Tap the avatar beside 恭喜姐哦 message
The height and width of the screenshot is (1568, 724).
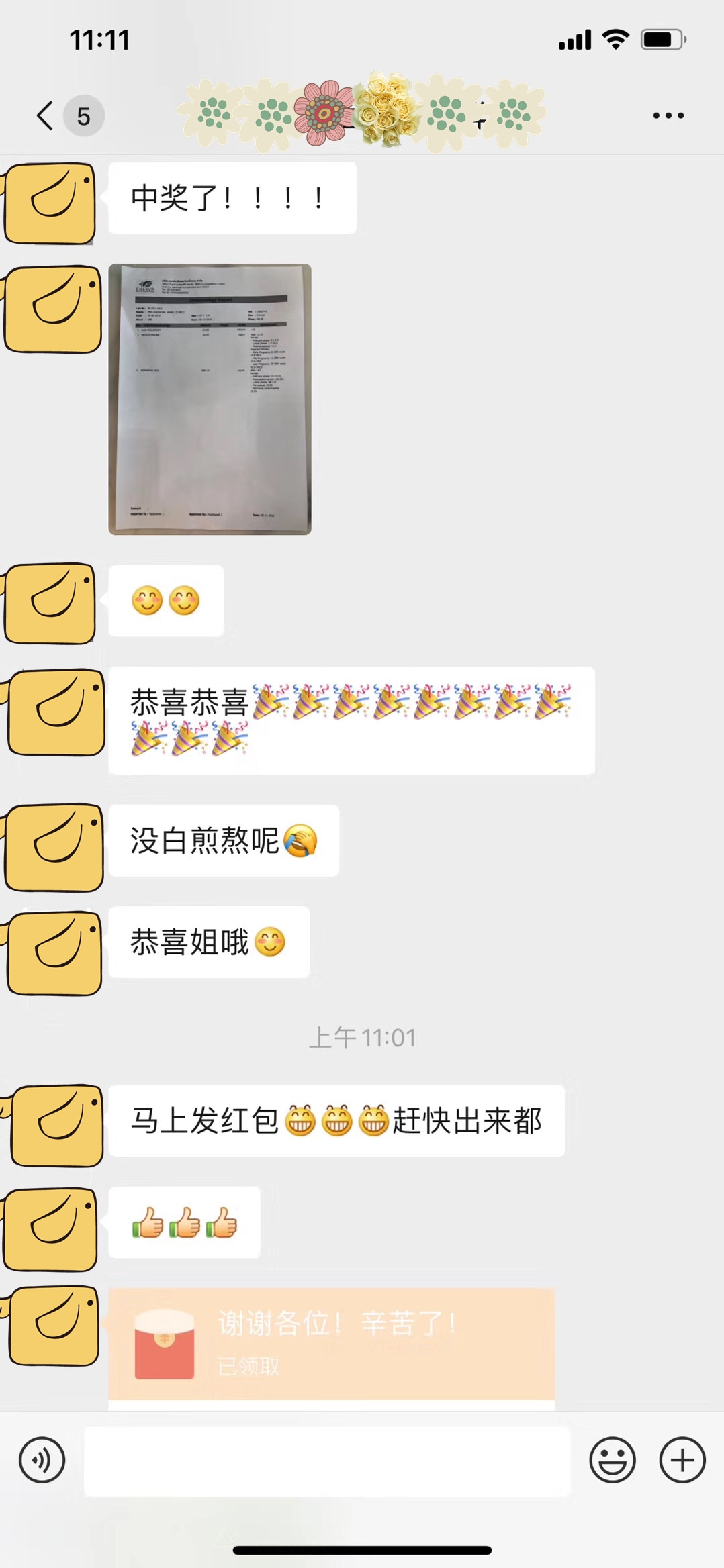click(x=52, y=952)
